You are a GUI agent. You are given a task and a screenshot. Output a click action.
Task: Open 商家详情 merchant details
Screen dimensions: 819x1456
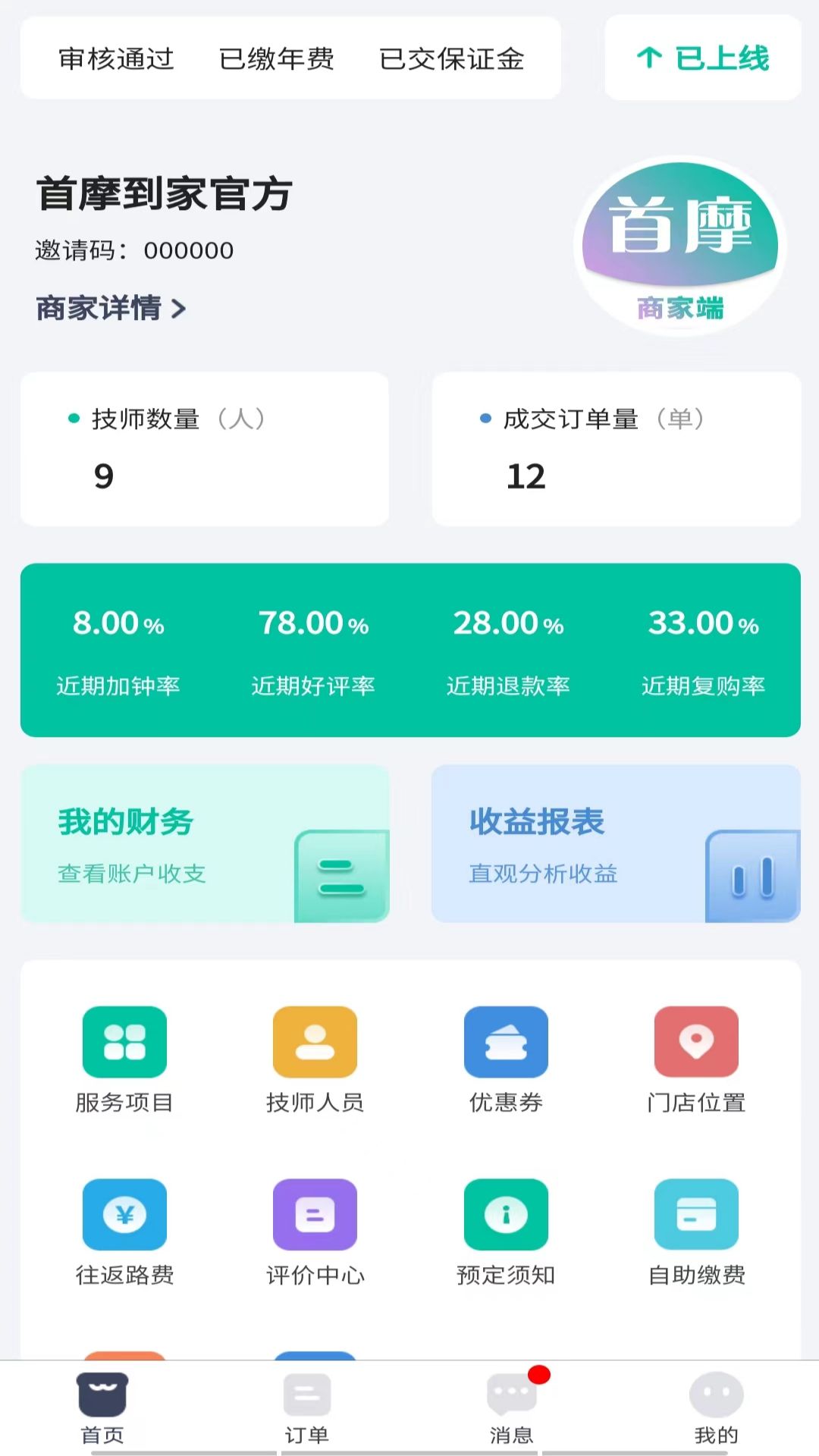[x=111, y=308]
